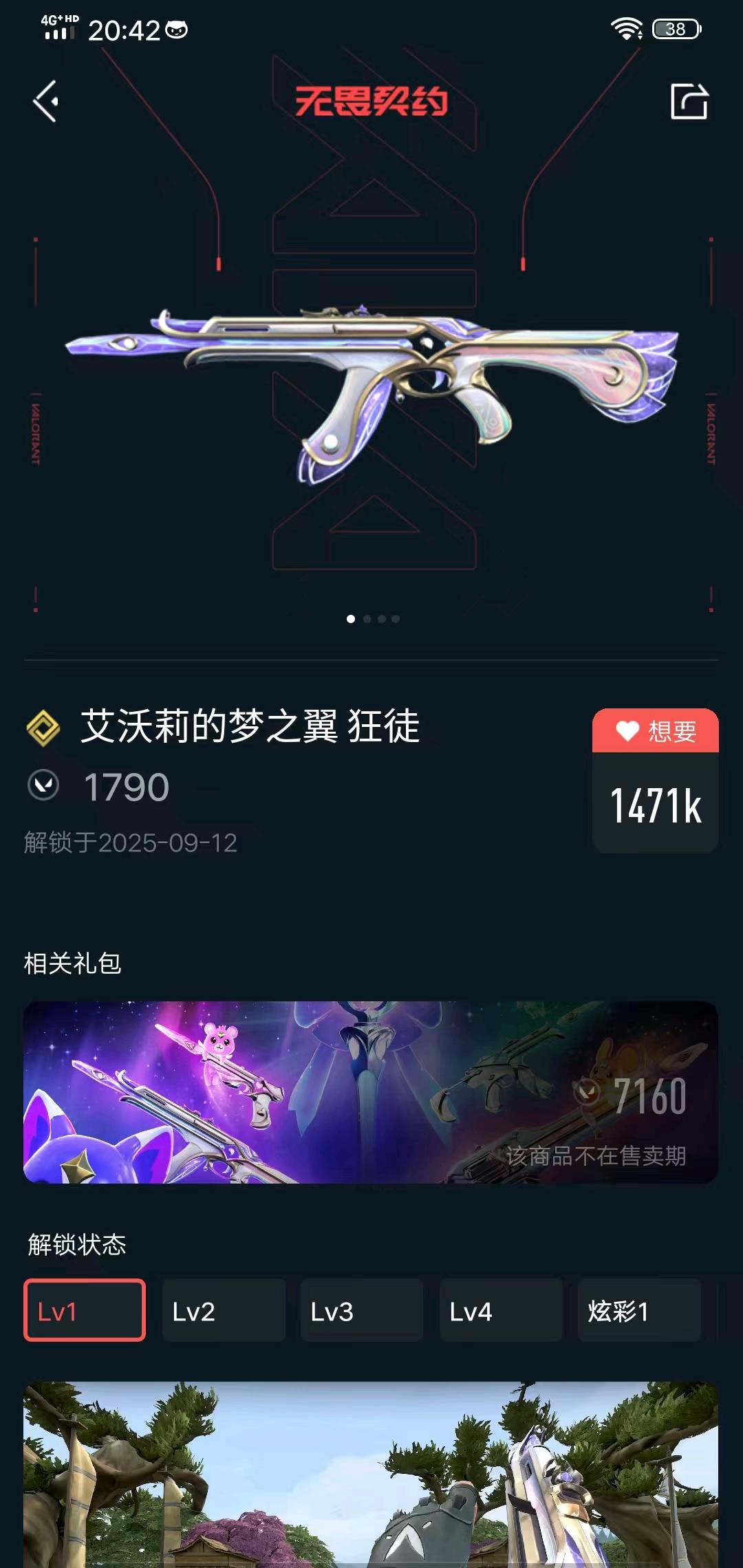Switch to Lv4 unlock level
Screen dimensions: 743x1568
[x=500, y=1311]
